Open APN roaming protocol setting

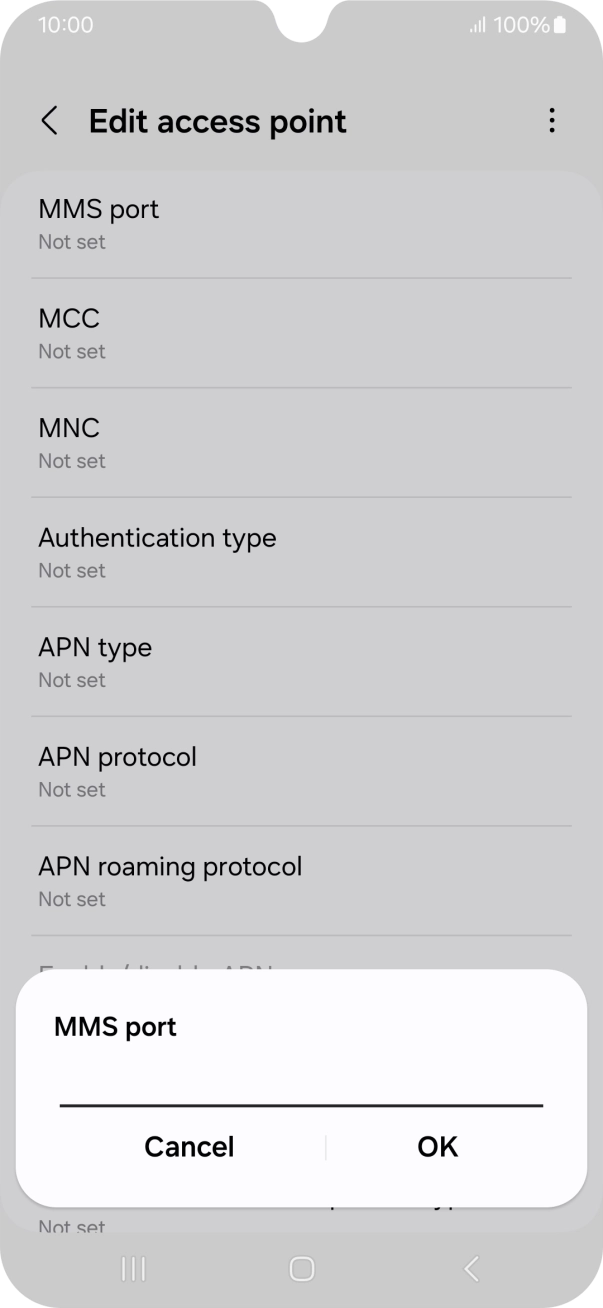[x=300, y=881]
